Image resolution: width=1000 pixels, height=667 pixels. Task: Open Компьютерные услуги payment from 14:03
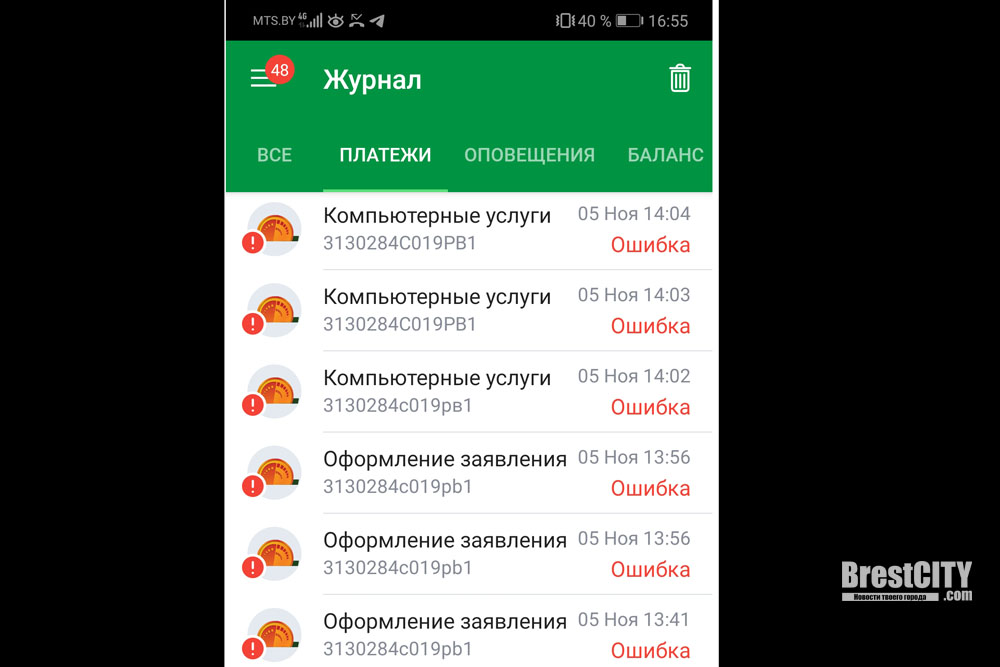pyautogui.click(x=468, y=310)
